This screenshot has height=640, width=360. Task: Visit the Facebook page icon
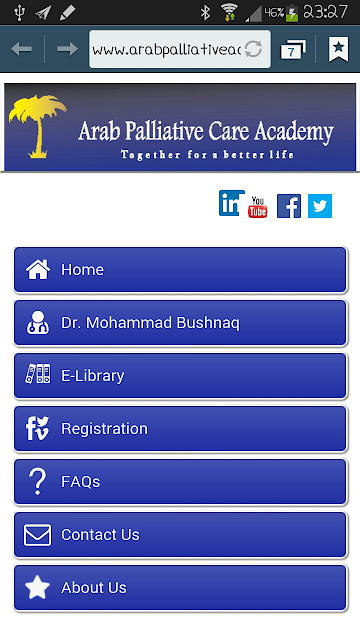289,206
